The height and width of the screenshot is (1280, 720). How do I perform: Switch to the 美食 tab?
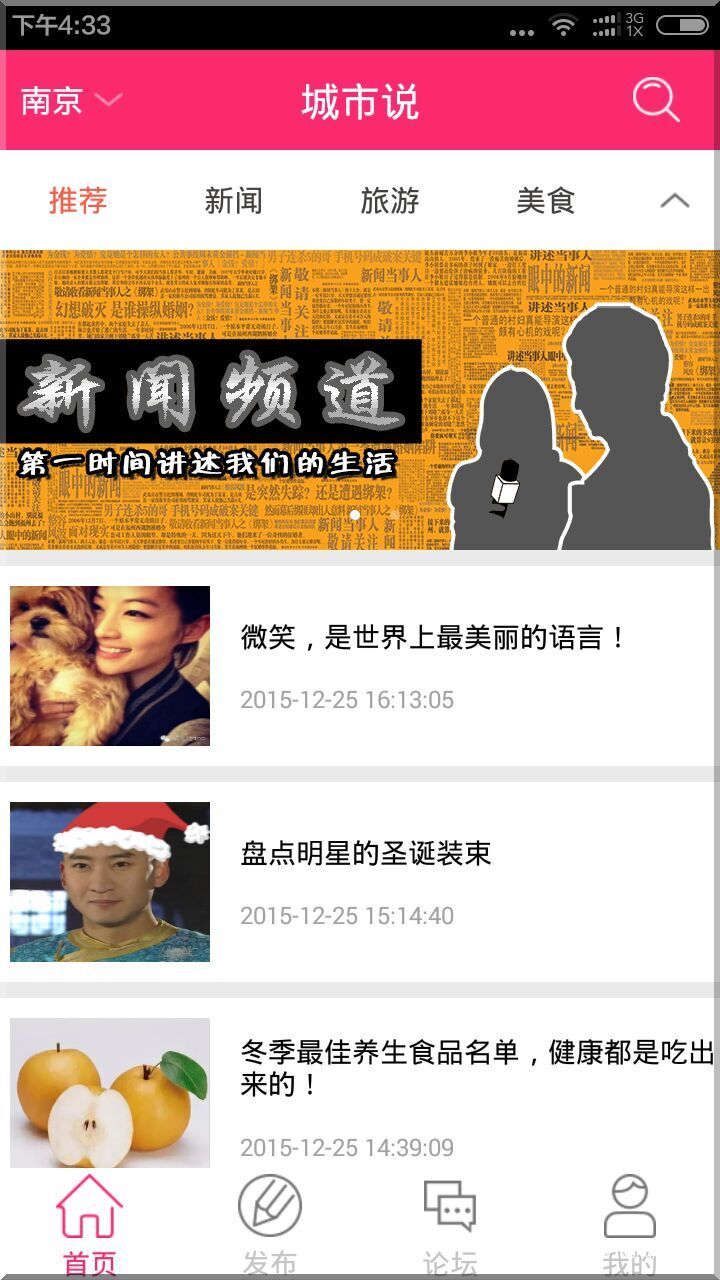pyautogui.click(x=545, y=201)
